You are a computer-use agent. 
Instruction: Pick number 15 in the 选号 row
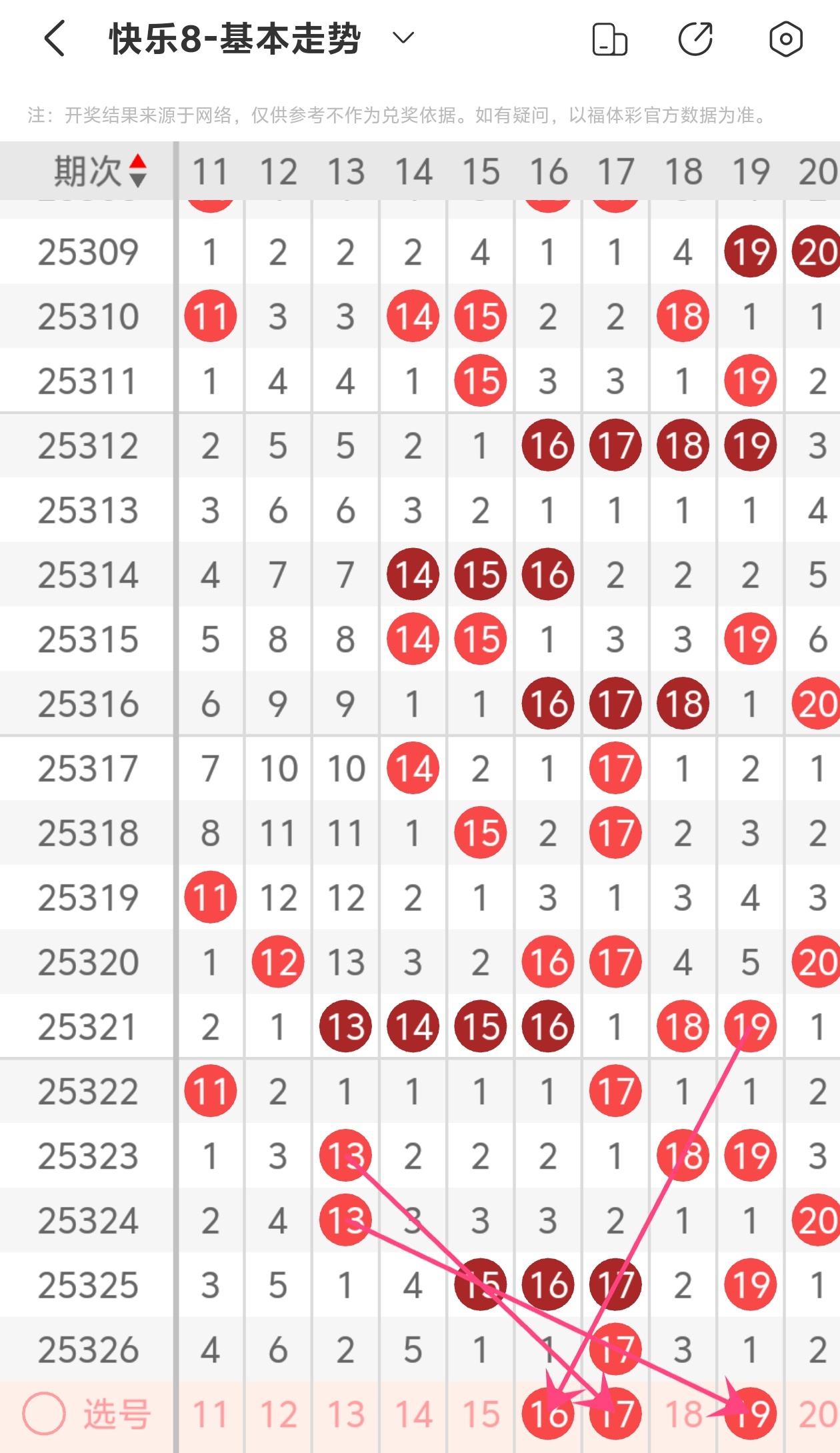coord(481,1414)
